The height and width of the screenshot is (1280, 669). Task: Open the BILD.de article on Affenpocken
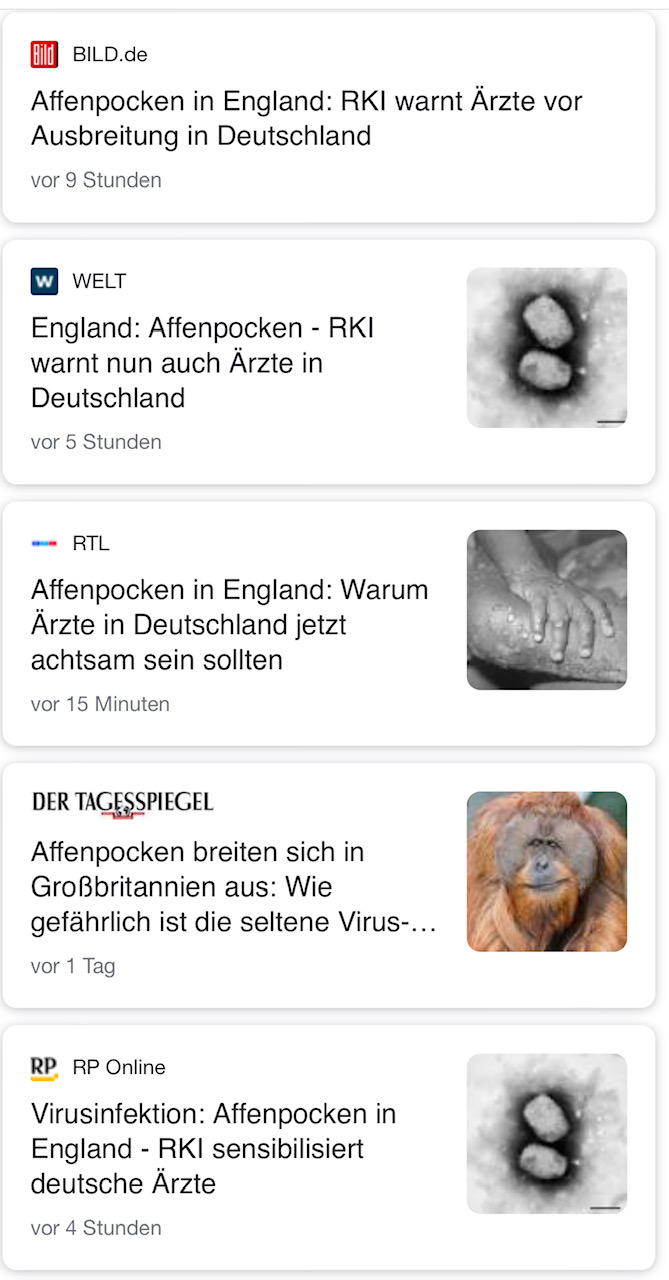point(306,118)
